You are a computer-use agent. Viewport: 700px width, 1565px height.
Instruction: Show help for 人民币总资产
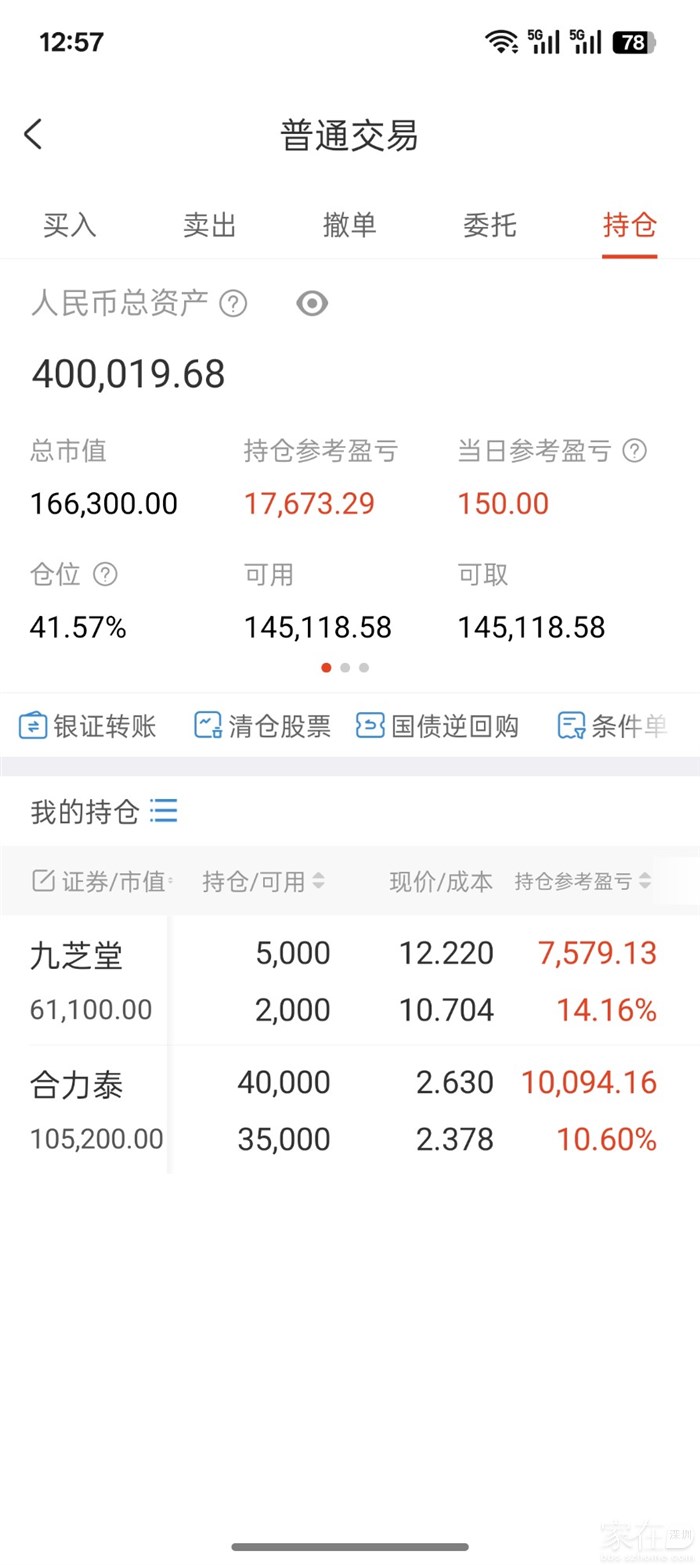[x=233, y=303]
